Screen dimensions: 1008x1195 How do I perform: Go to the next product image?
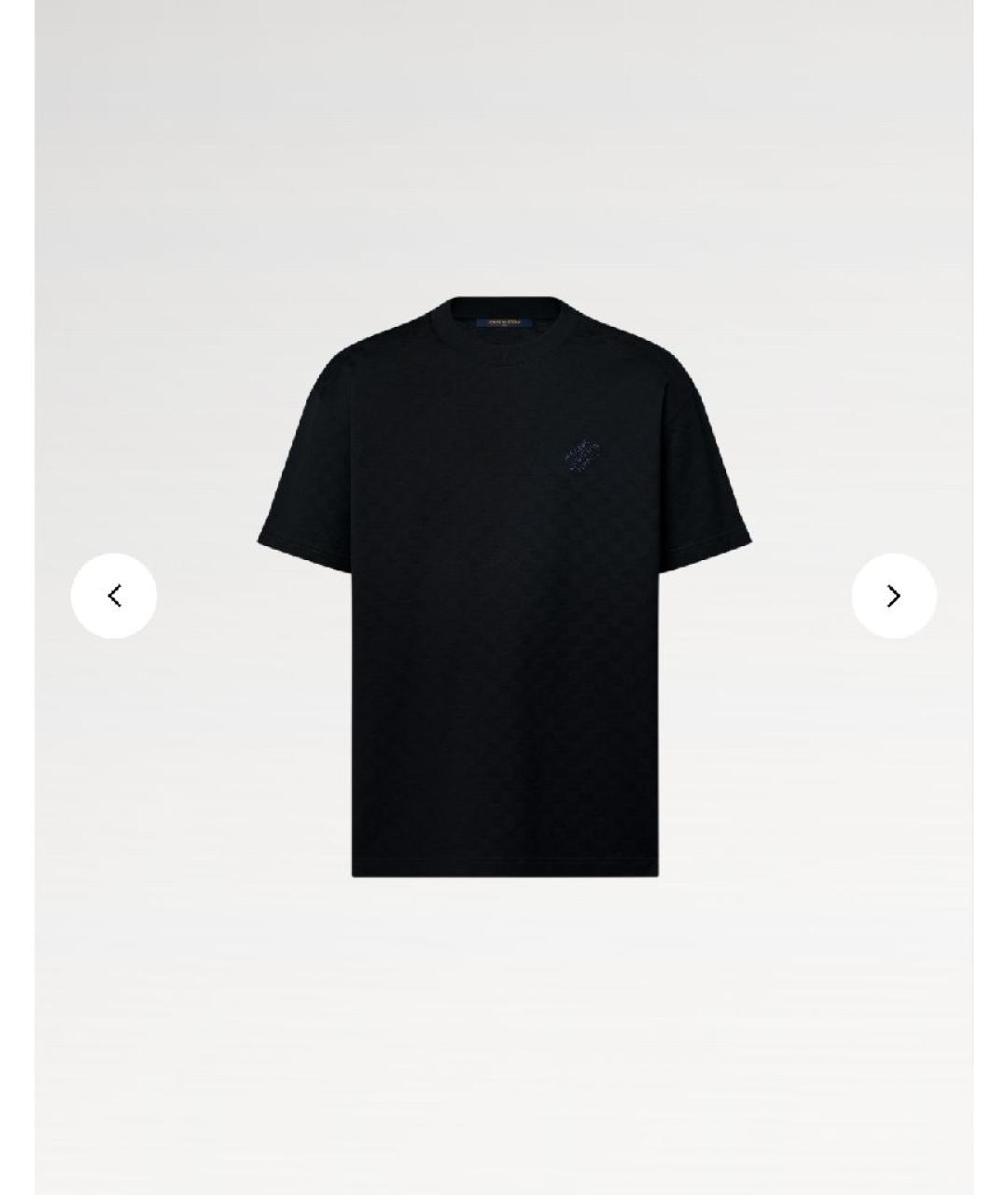click(893, 596)
